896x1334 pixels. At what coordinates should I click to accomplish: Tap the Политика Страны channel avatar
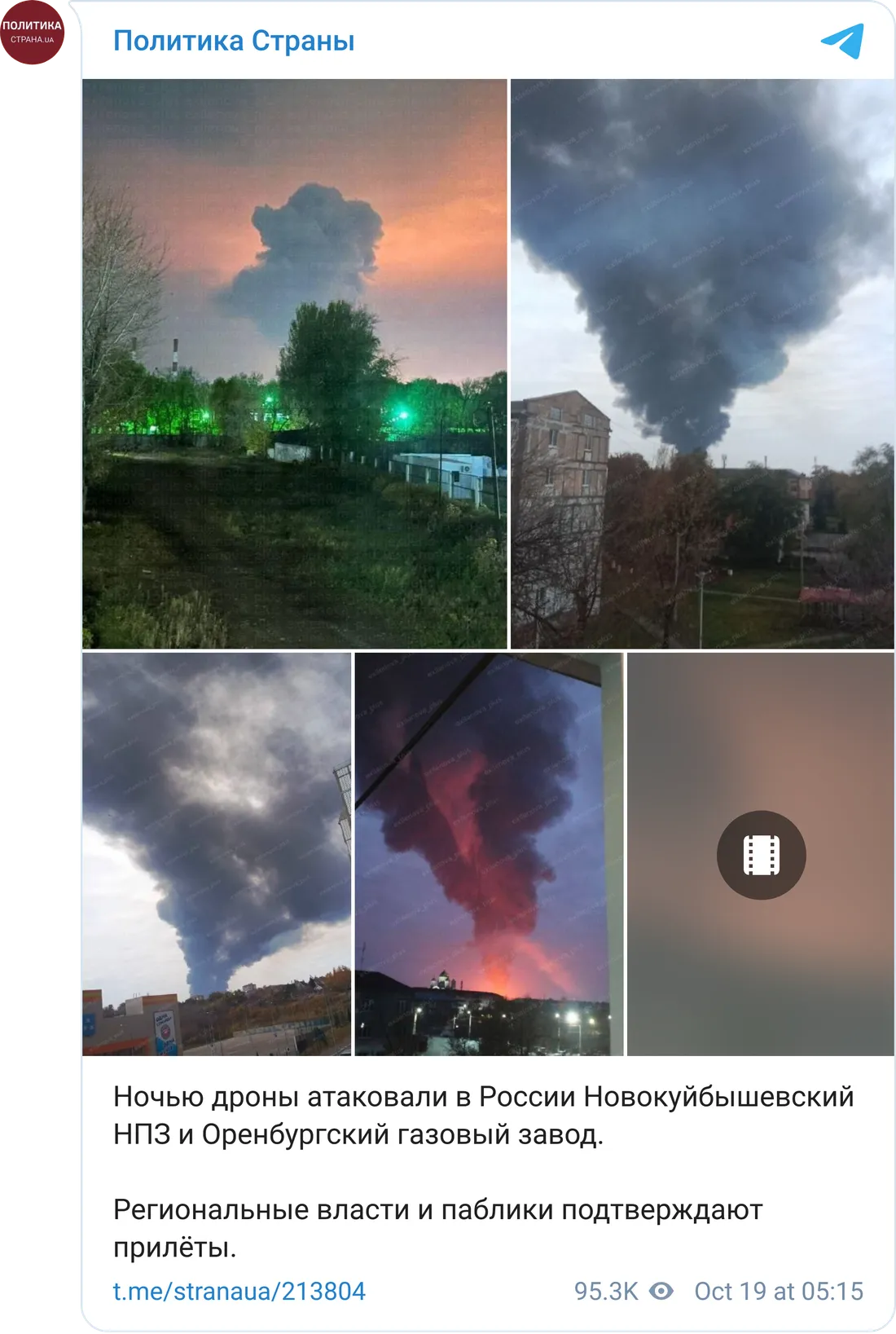tap(33, 33)
